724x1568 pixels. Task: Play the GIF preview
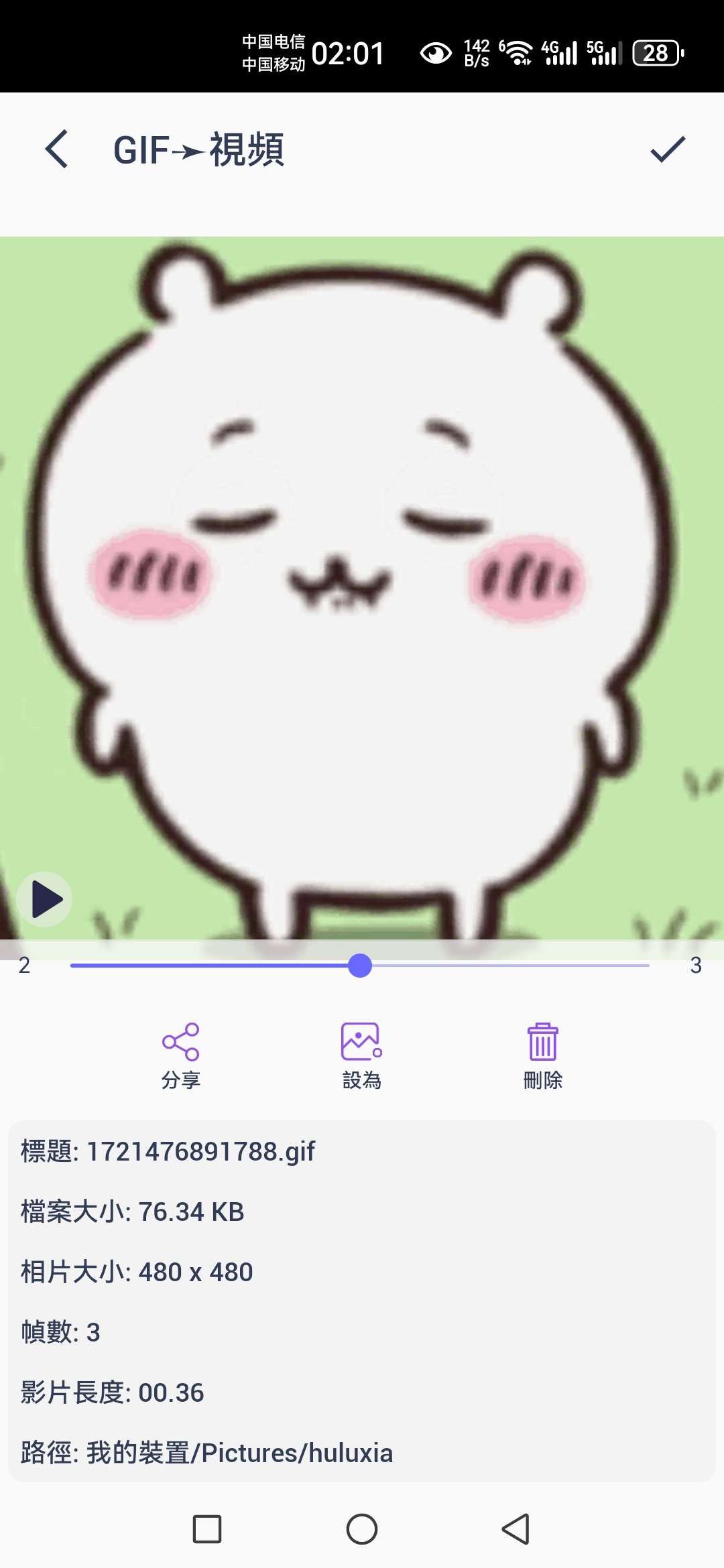[44, 899]
